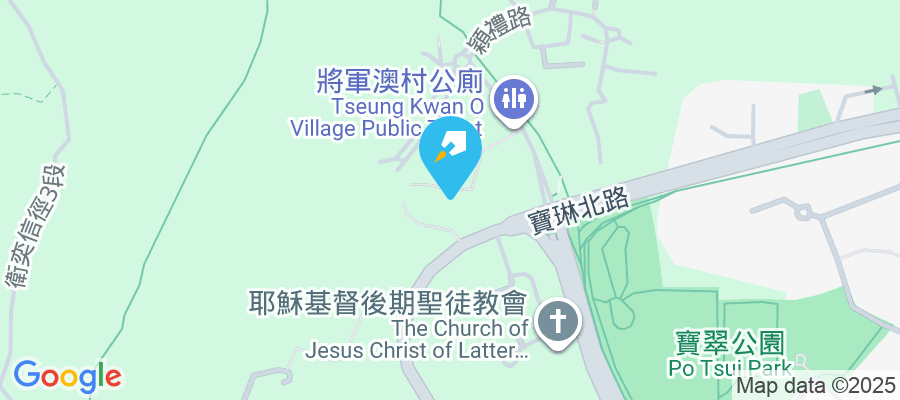Tap the blue pin with the pen icon
Screen dimensions: 900x400
453,154
